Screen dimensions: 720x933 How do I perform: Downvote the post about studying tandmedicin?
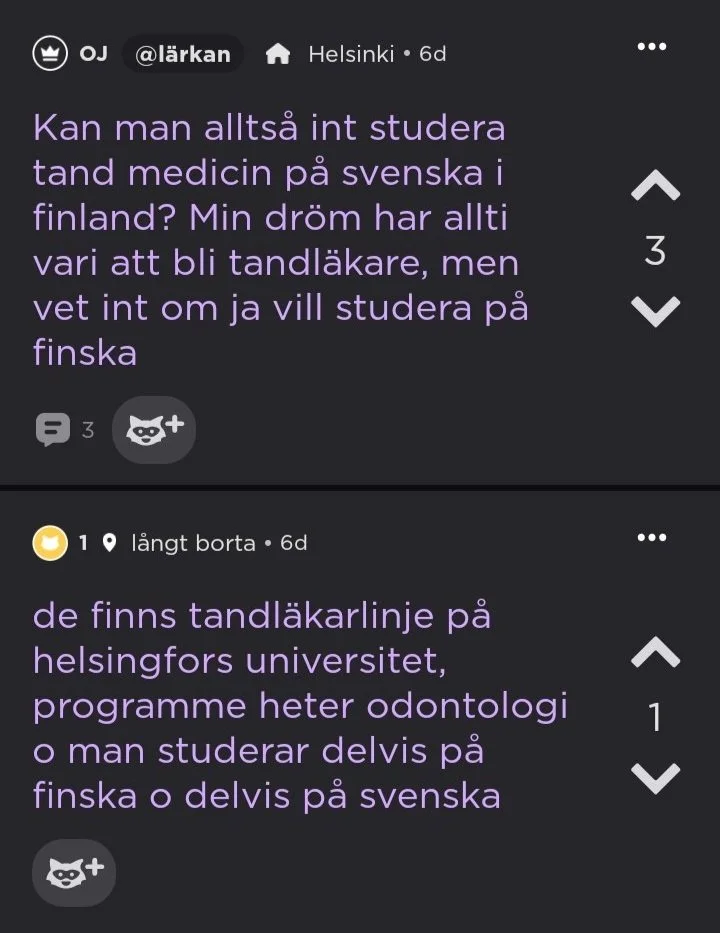point(655,311)
